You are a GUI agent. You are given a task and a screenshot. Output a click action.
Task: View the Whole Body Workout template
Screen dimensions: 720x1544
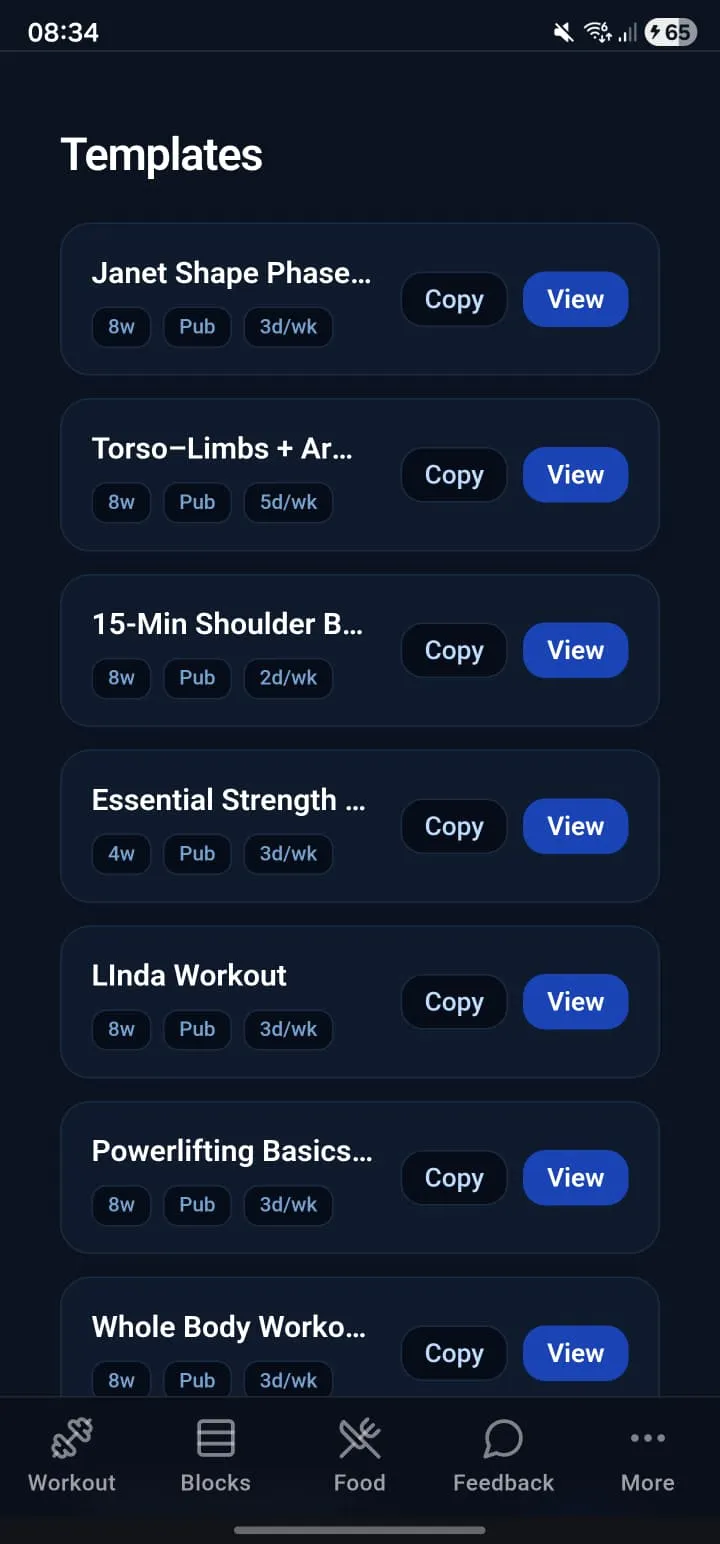coord(575,1353)
